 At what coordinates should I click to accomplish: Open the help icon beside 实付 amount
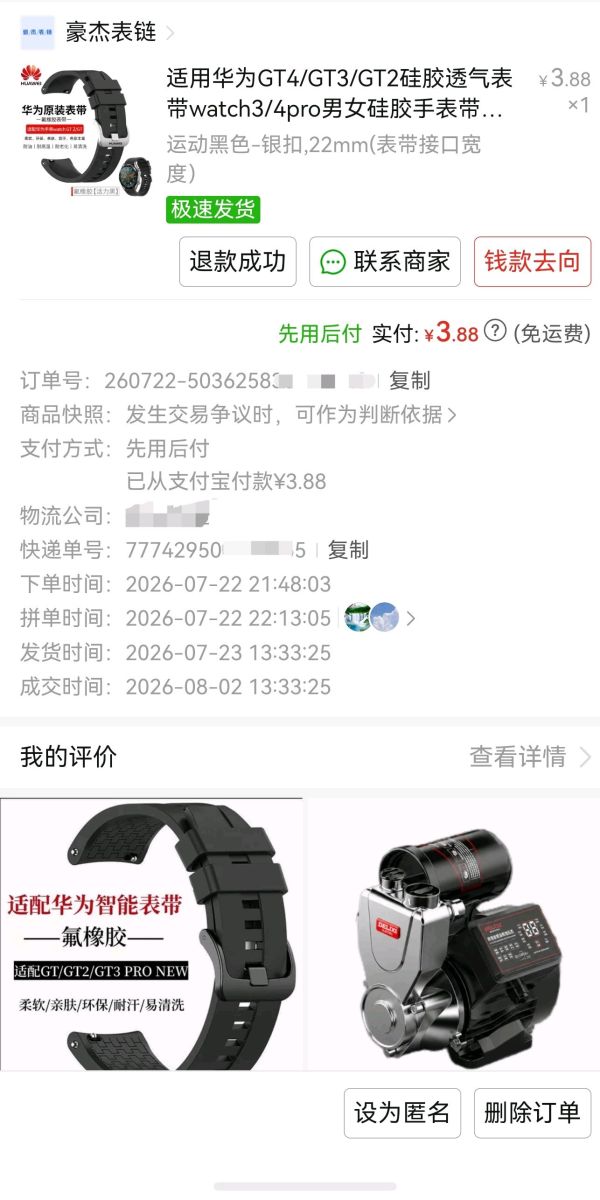click(494, 332)
